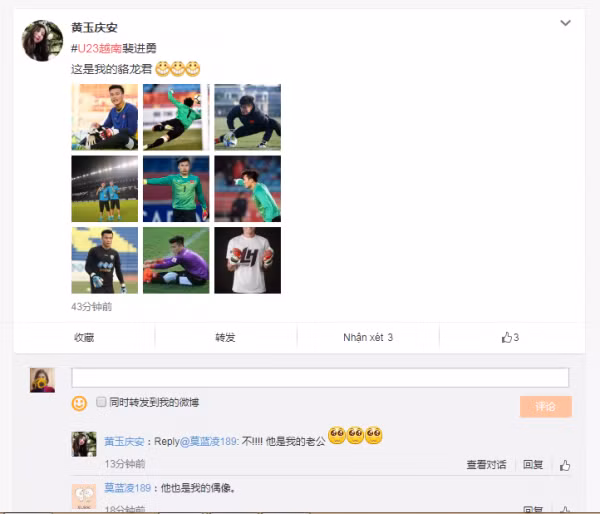Open the #U23越南 hashtag link
The width and height of the screenshot is (600, 514).
[97, 48]
